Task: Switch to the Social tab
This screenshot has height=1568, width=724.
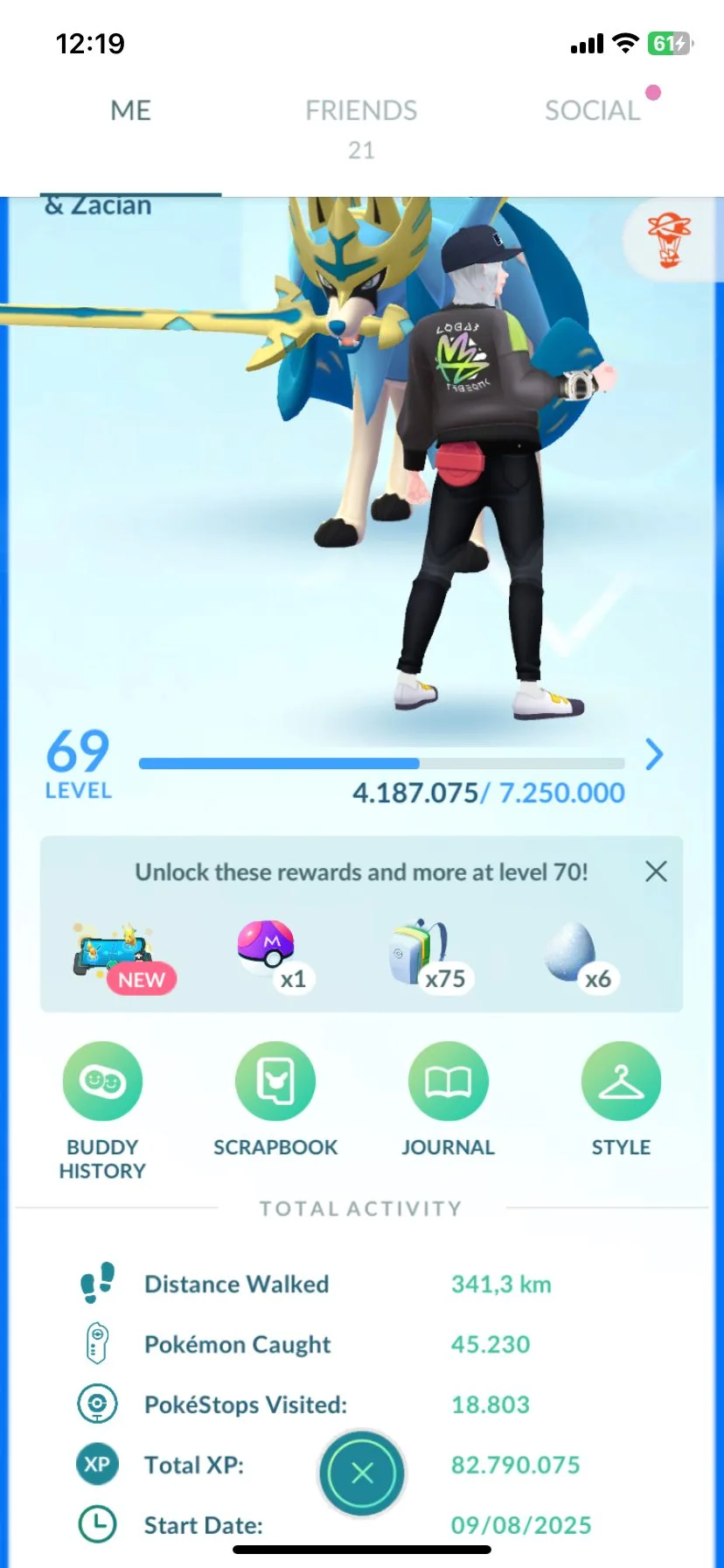Action: tap(593, 111)
